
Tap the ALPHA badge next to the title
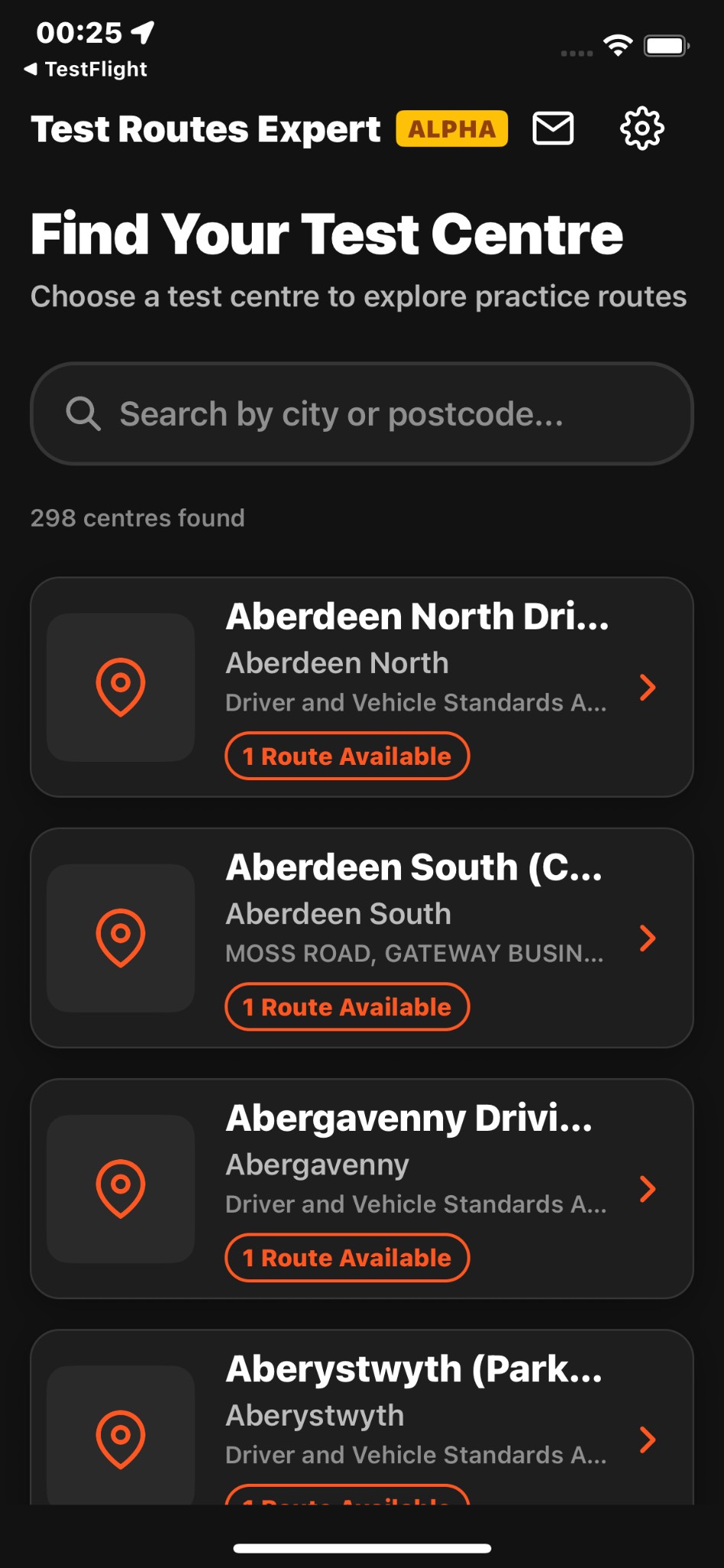pyautogui.click(x=451, y=129)
